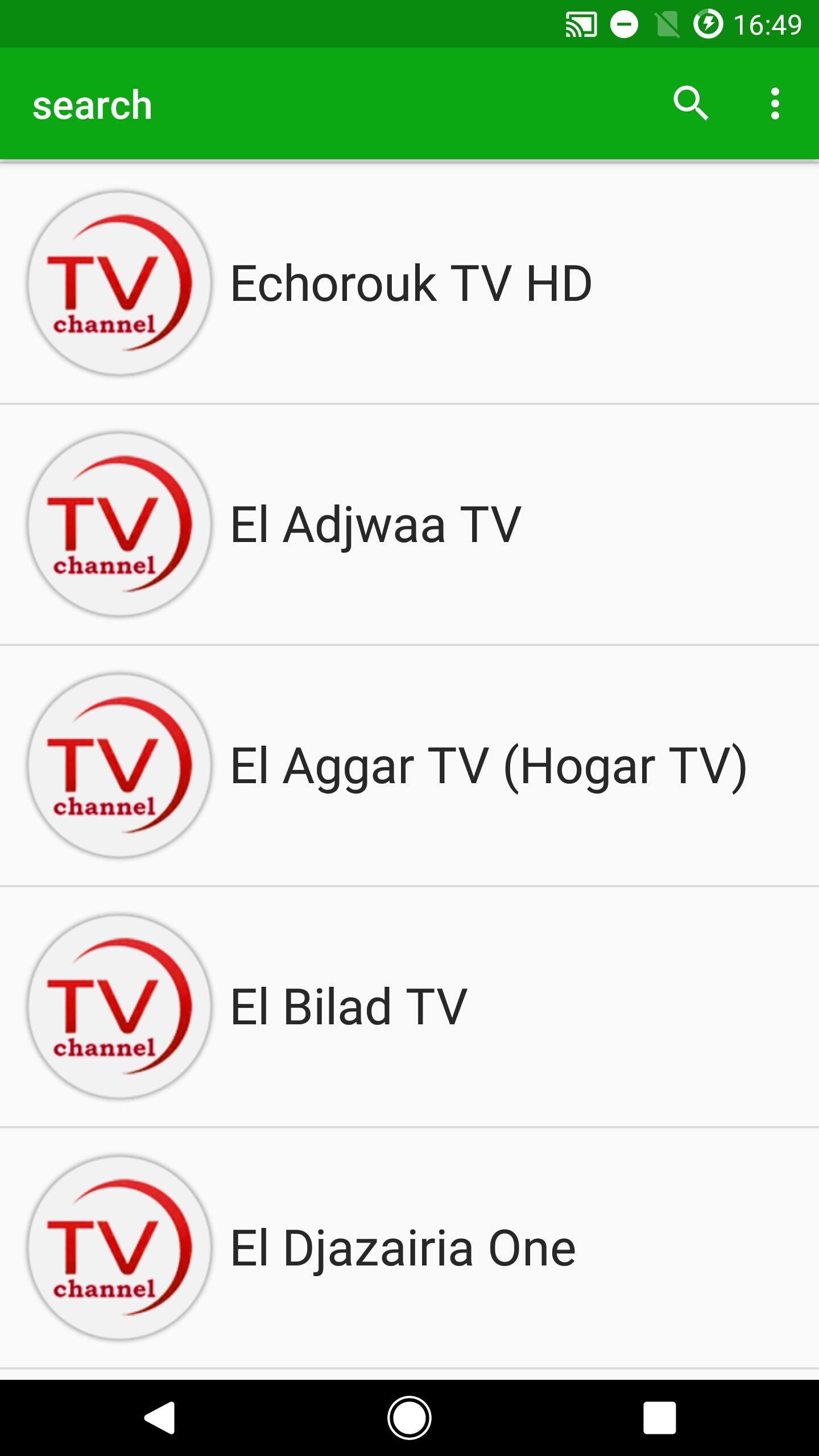Open the search magnifier icon

click(x=690, y=104)
